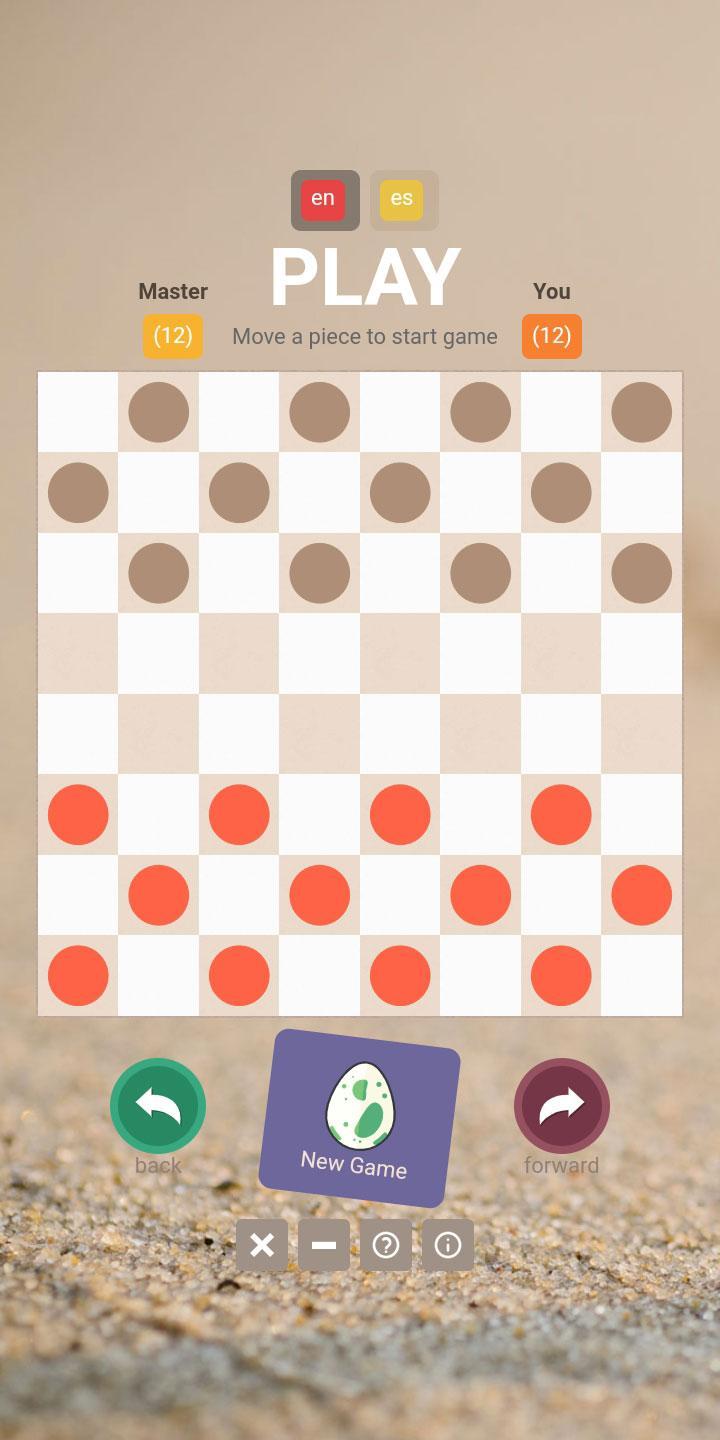Pick the orange (12) counter swatch for You
Viewport: 720px width, 1440px height.
click(x=551, y=336)
